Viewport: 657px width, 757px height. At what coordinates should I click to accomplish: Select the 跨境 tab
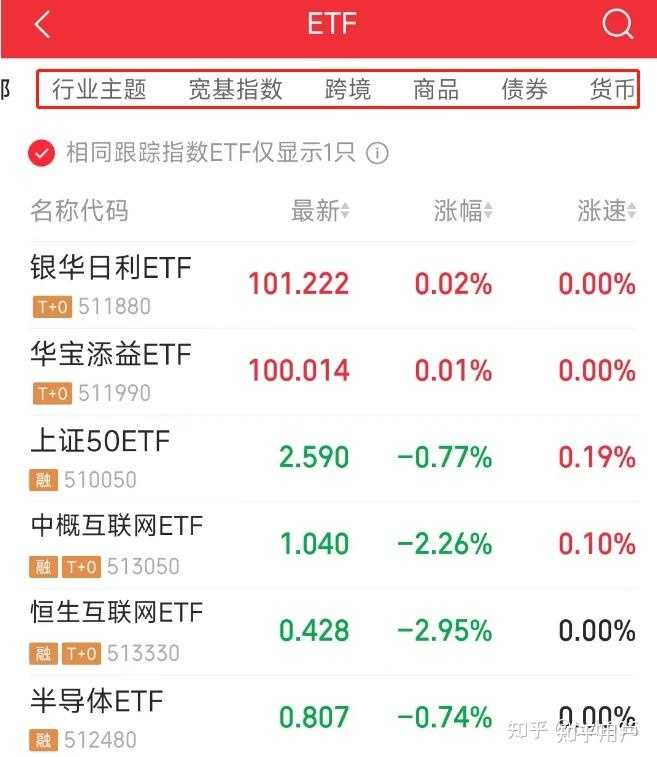click(x=348, y=89)
